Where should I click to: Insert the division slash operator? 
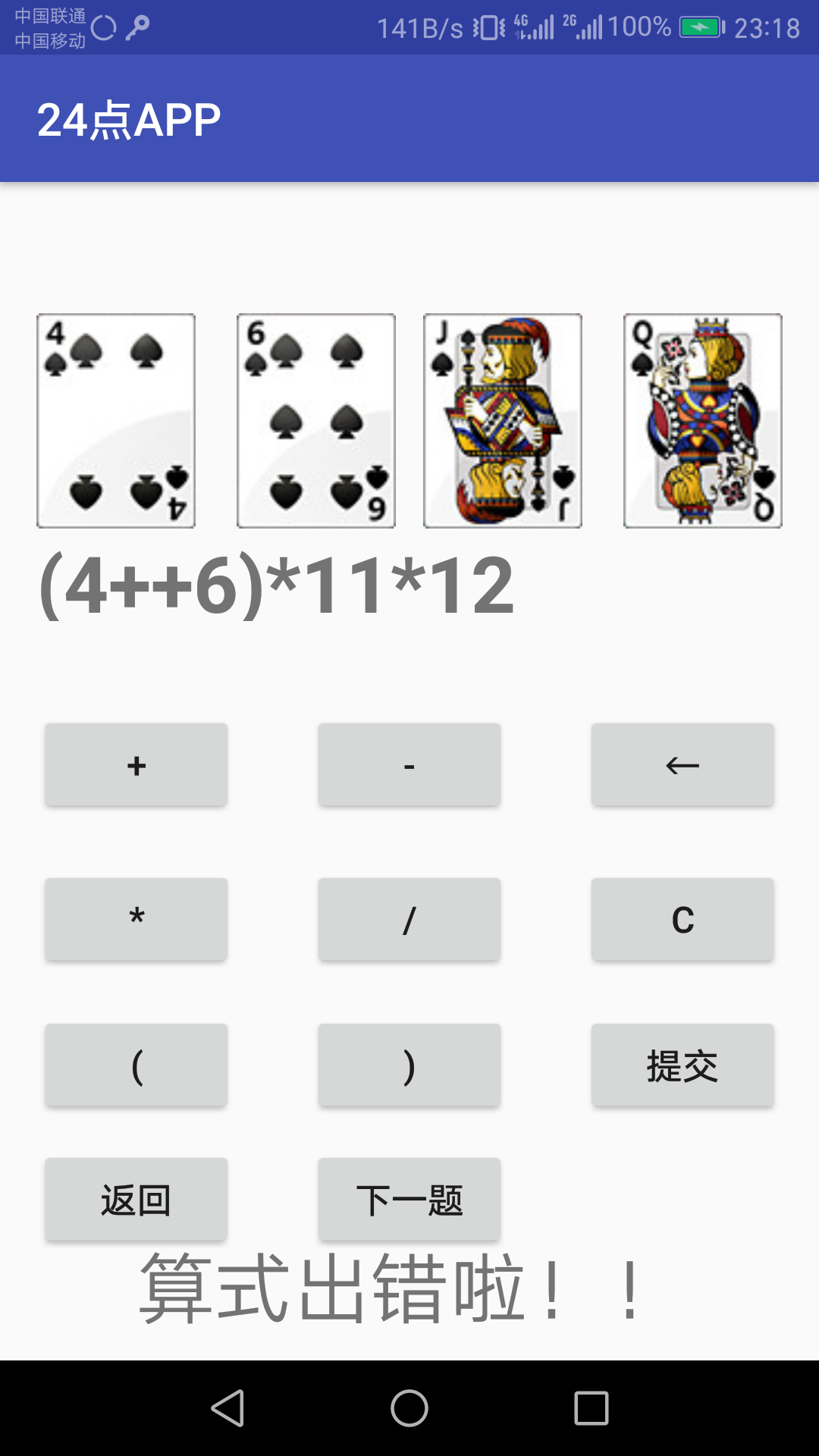(409, 919)
